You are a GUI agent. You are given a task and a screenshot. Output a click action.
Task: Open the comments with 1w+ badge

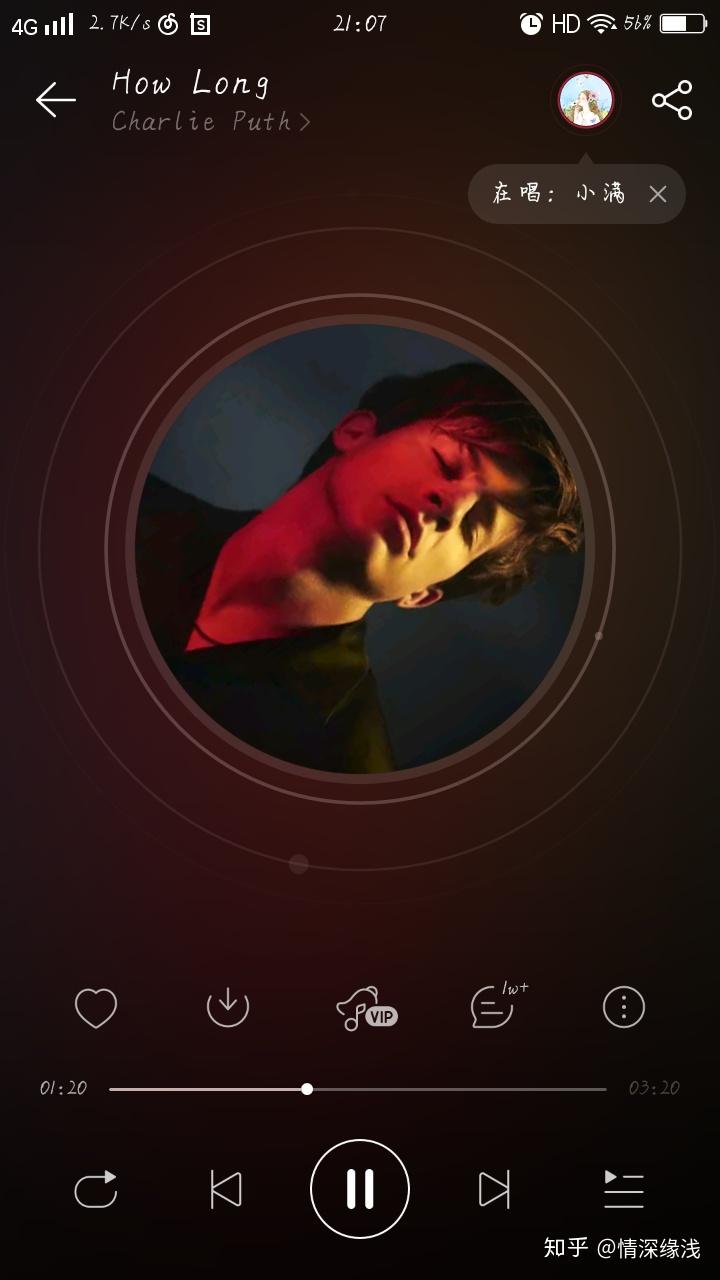[x=494, y=1007]
